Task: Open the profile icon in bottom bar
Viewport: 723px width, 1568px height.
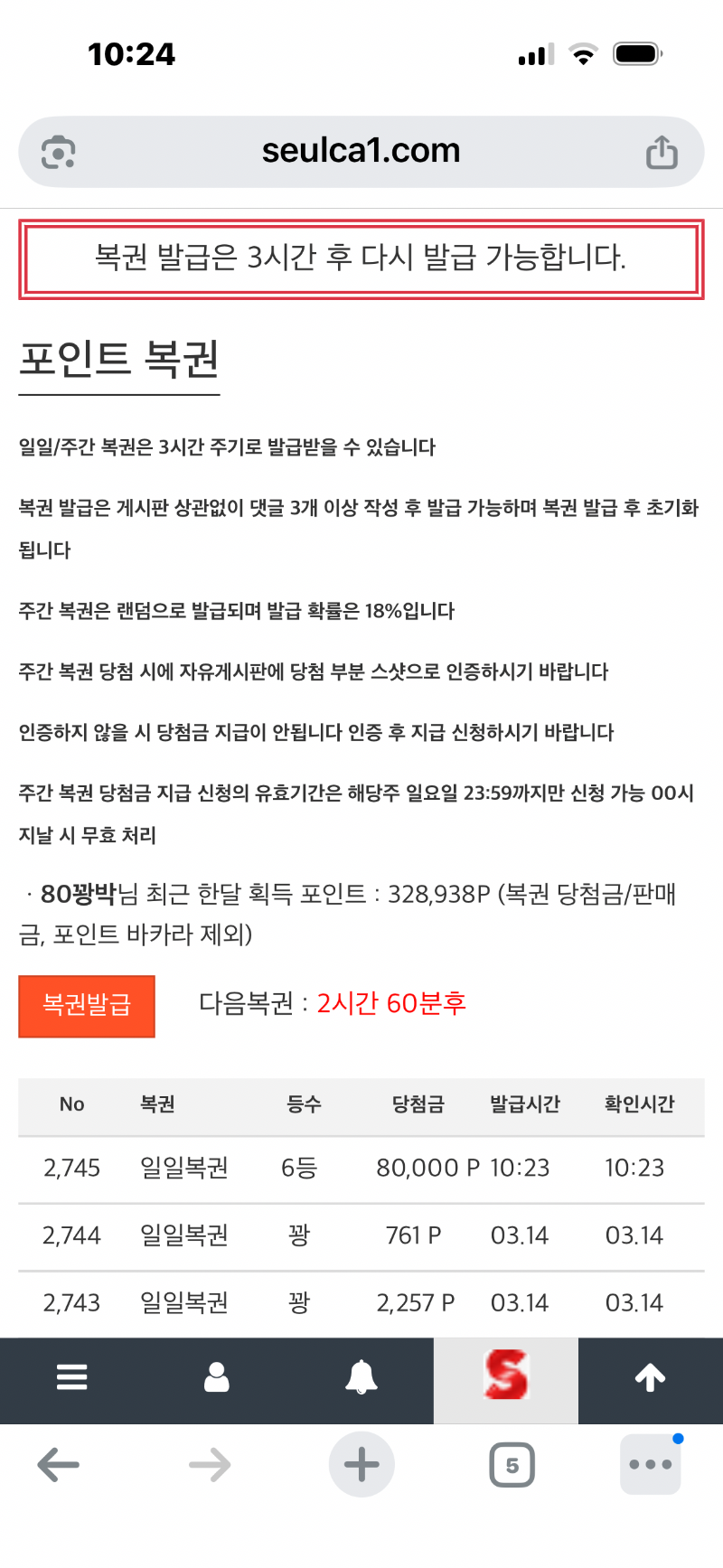Action: [217, 1378]
